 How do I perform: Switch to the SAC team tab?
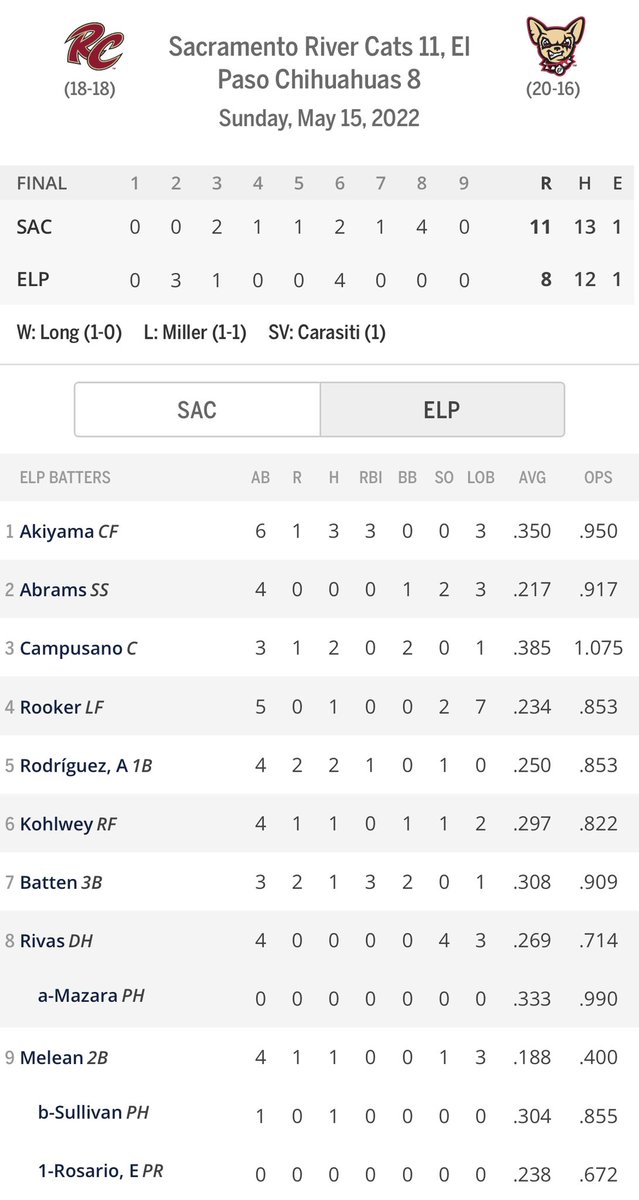(197, 410)
